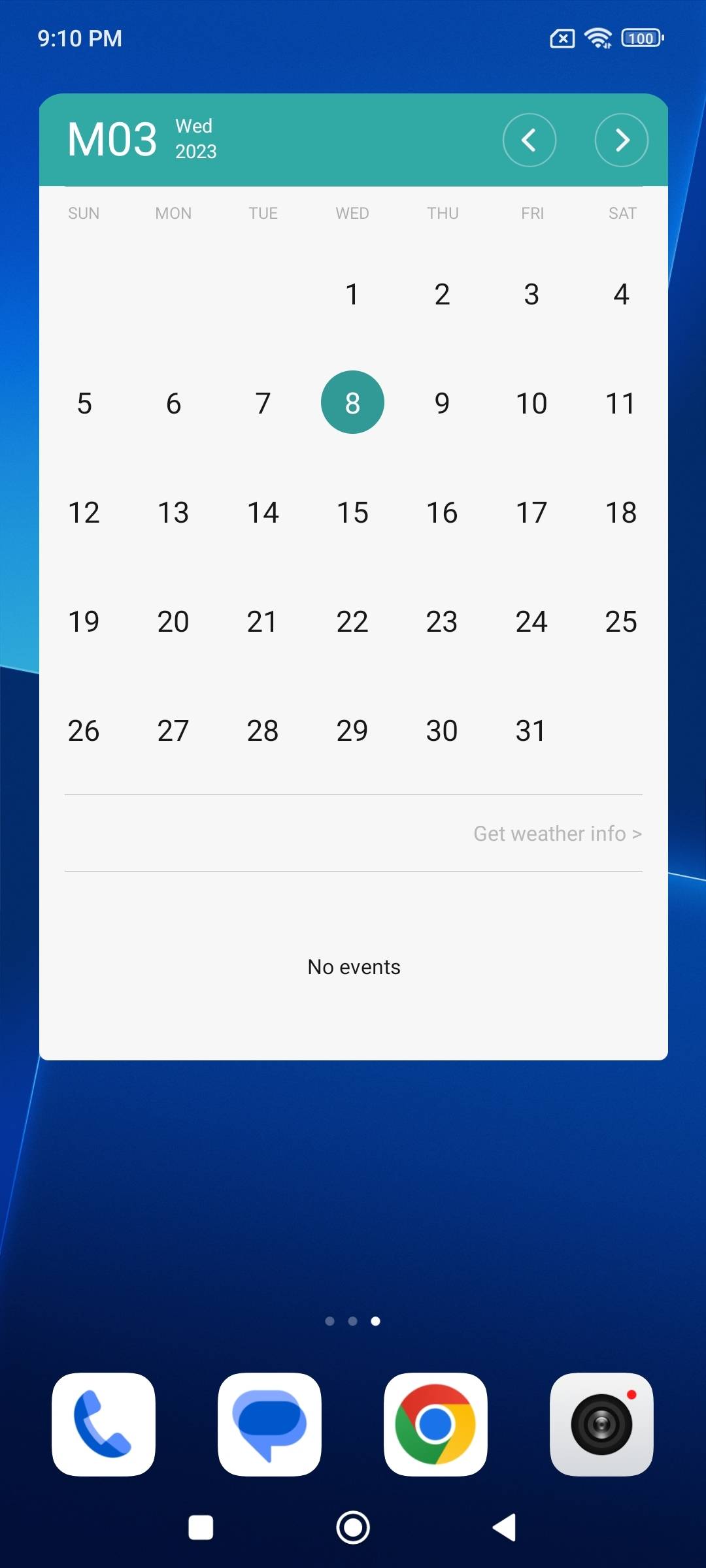
Task: Select March 15 in the calendar
Action: 352,512
